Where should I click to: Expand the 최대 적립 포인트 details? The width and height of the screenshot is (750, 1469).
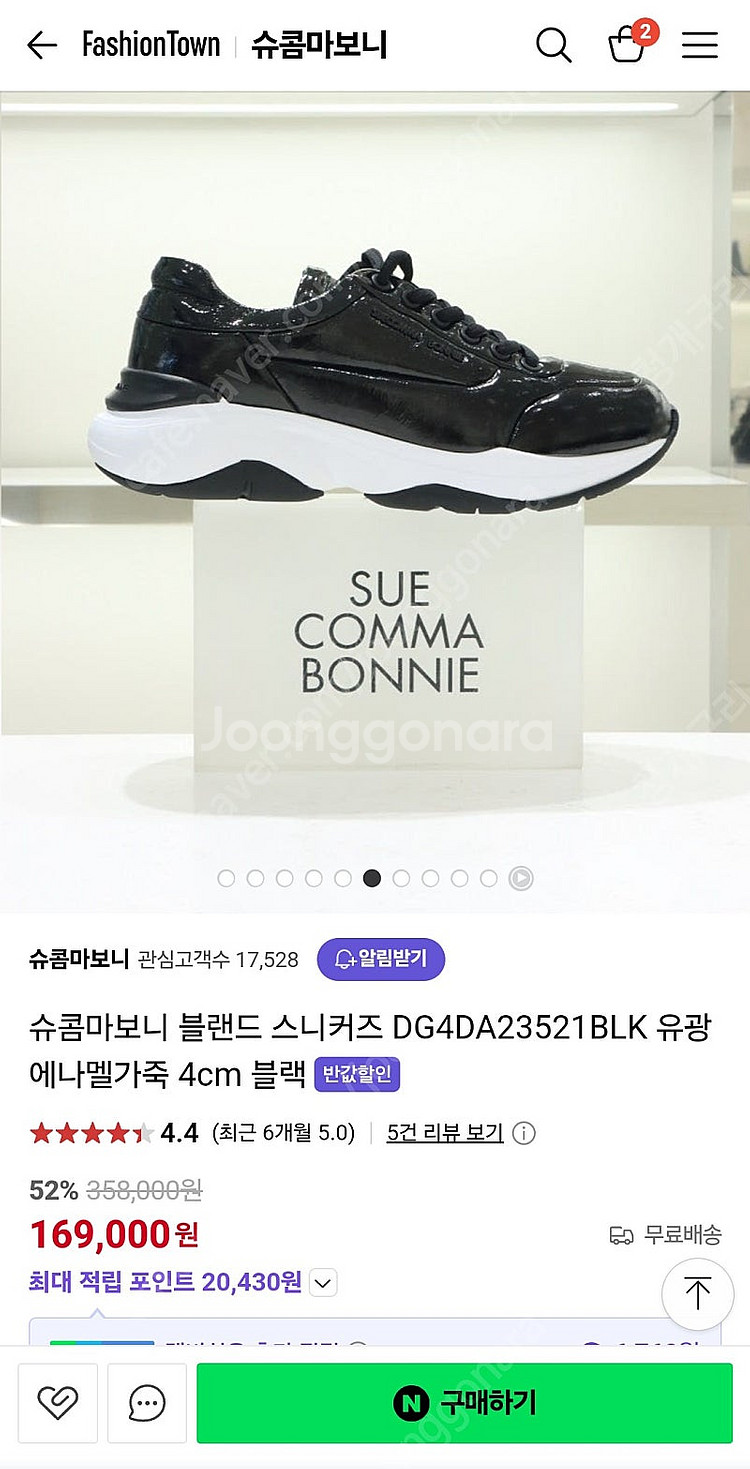coord(323,1282)
